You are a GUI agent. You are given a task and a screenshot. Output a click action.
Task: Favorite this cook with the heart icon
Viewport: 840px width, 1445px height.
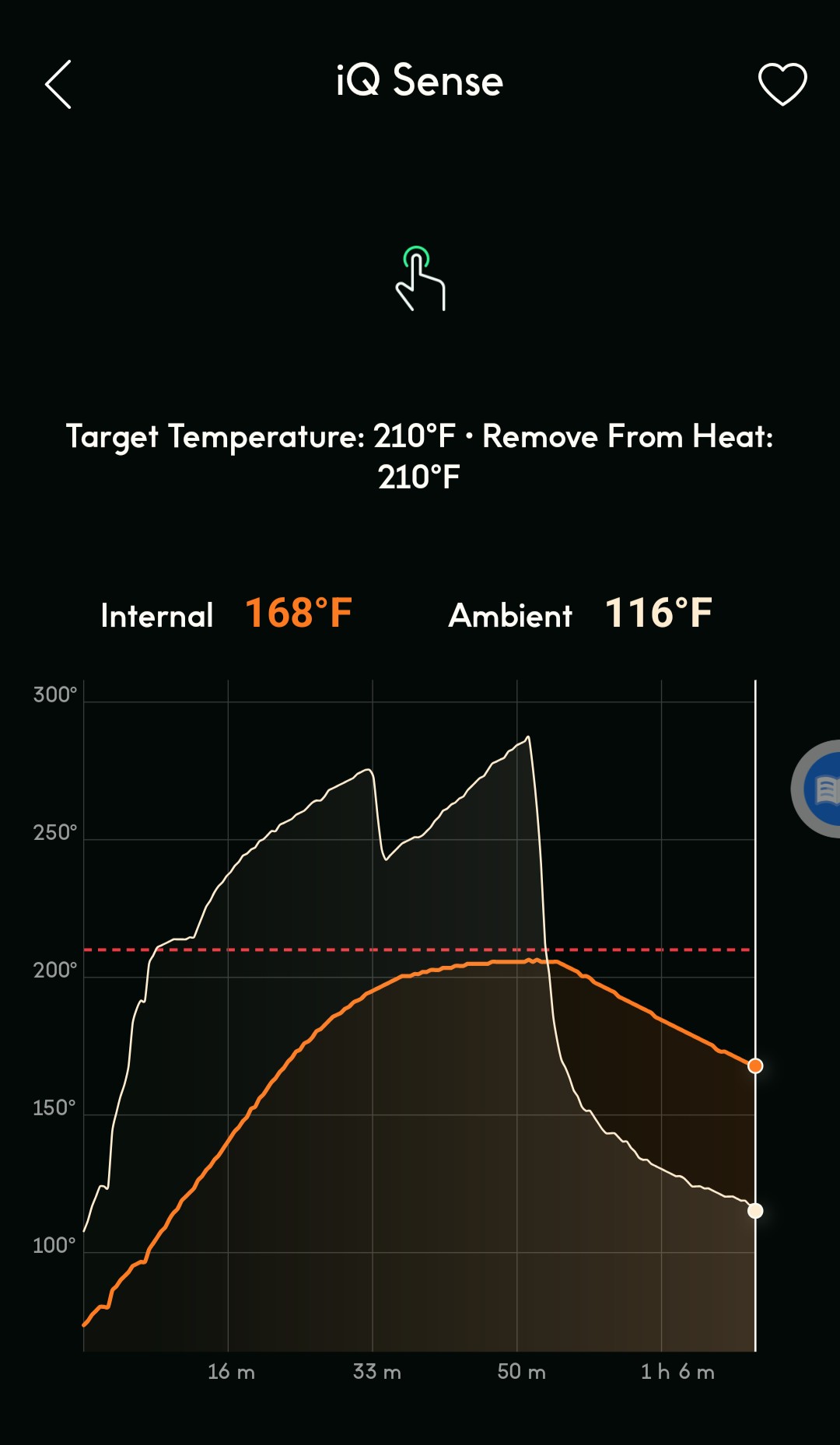coord(782,84)
